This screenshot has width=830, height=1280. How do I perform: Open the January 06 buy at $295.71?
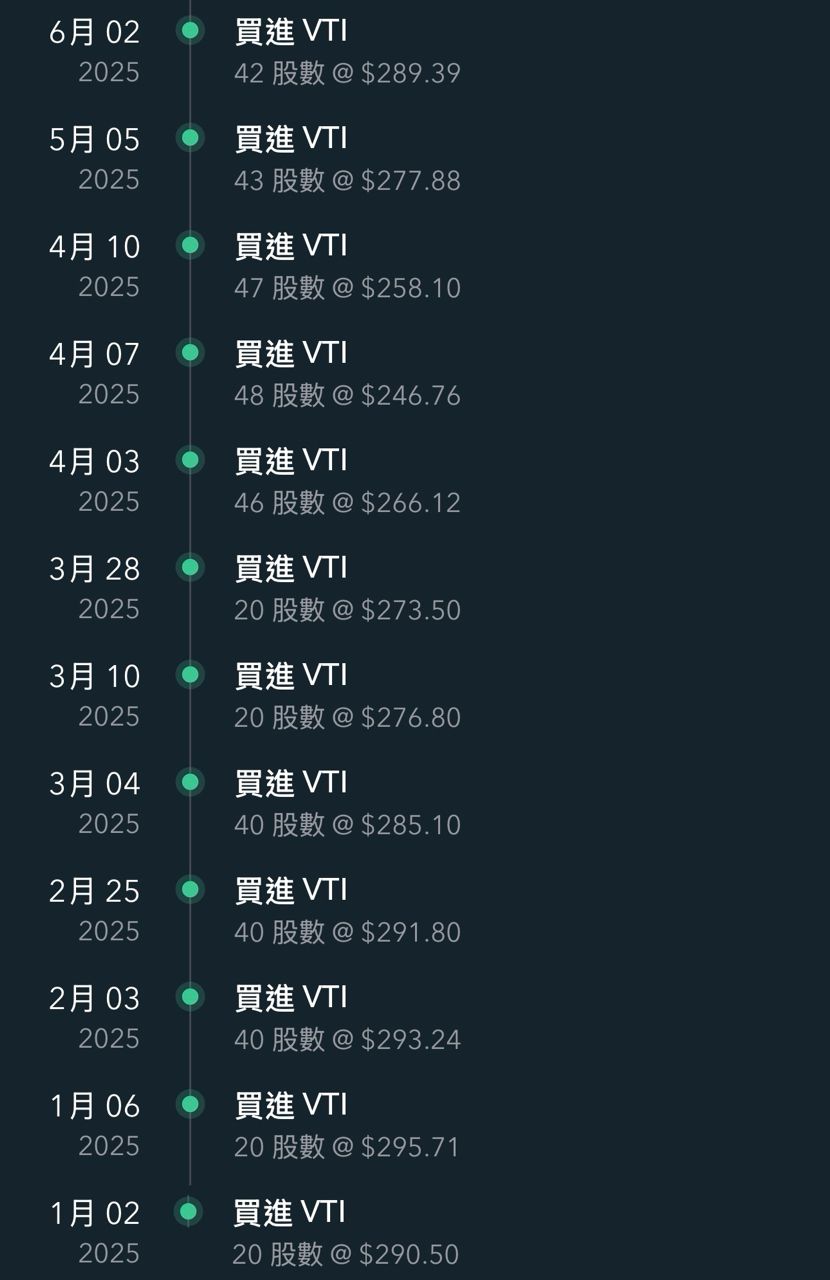pyautogui.click(x=346, y=1125)
